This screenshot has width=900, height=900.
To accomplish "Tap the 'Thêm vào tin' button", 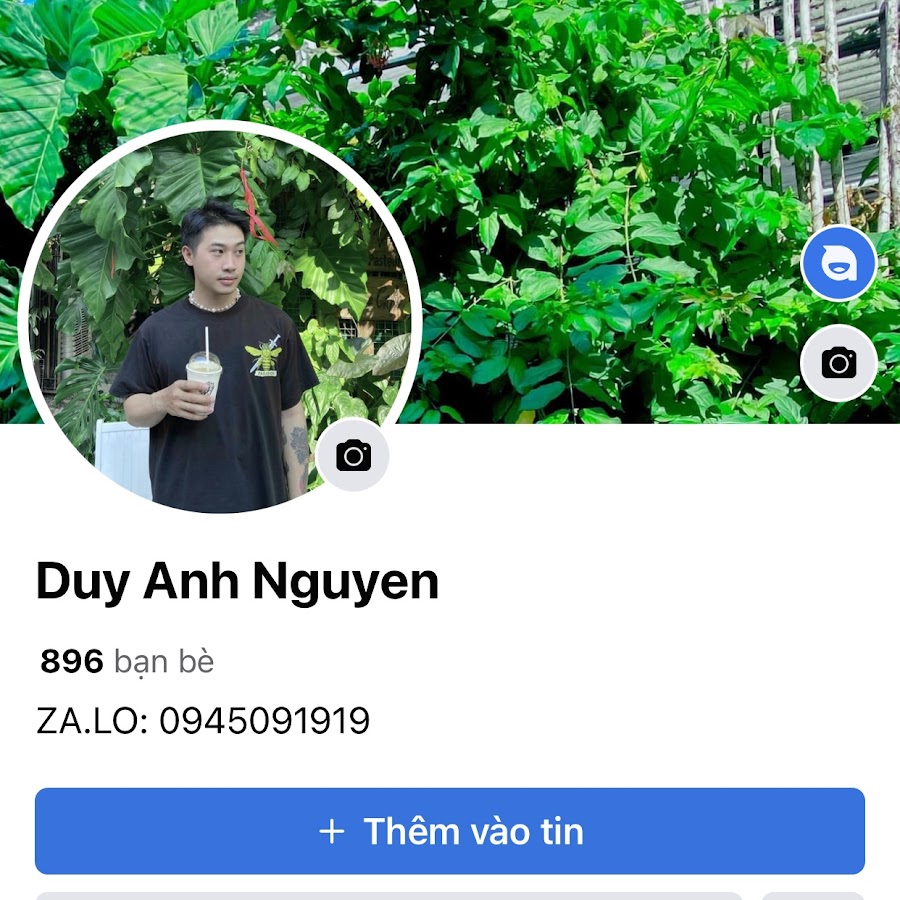I will coord(449,831).
